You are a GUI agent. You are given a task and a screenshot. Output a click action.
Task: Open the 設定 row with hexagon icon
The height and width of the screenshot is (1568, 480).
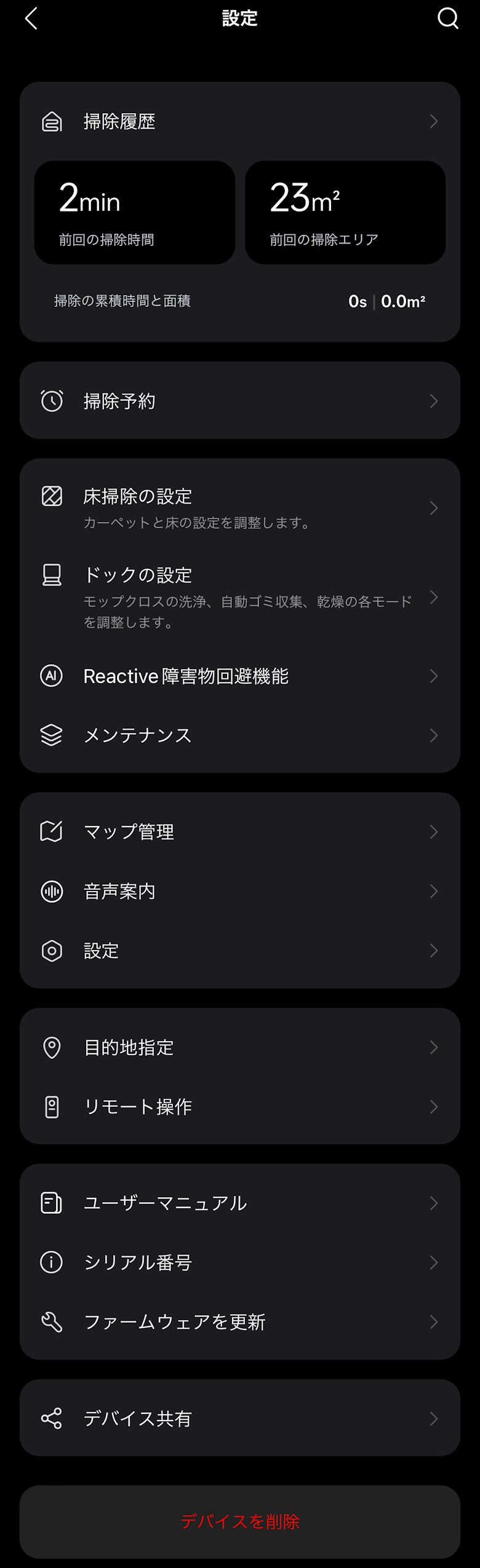(x=239, y=951)
